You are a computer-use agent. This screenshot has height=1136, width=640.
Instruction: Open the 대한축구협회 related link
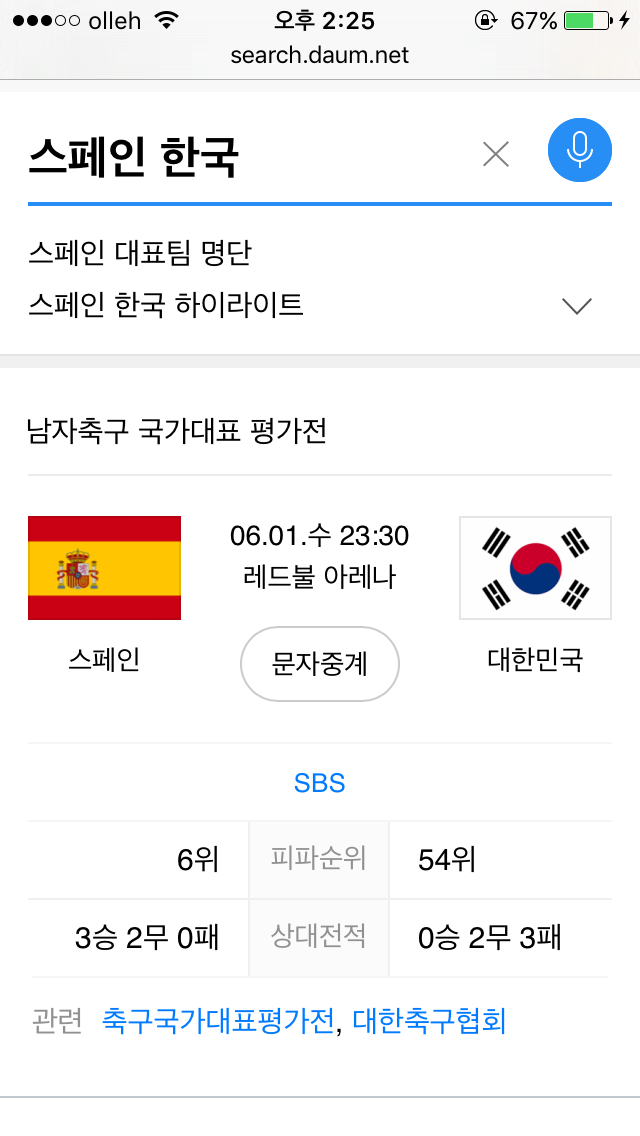click(x=429, y=1021)
